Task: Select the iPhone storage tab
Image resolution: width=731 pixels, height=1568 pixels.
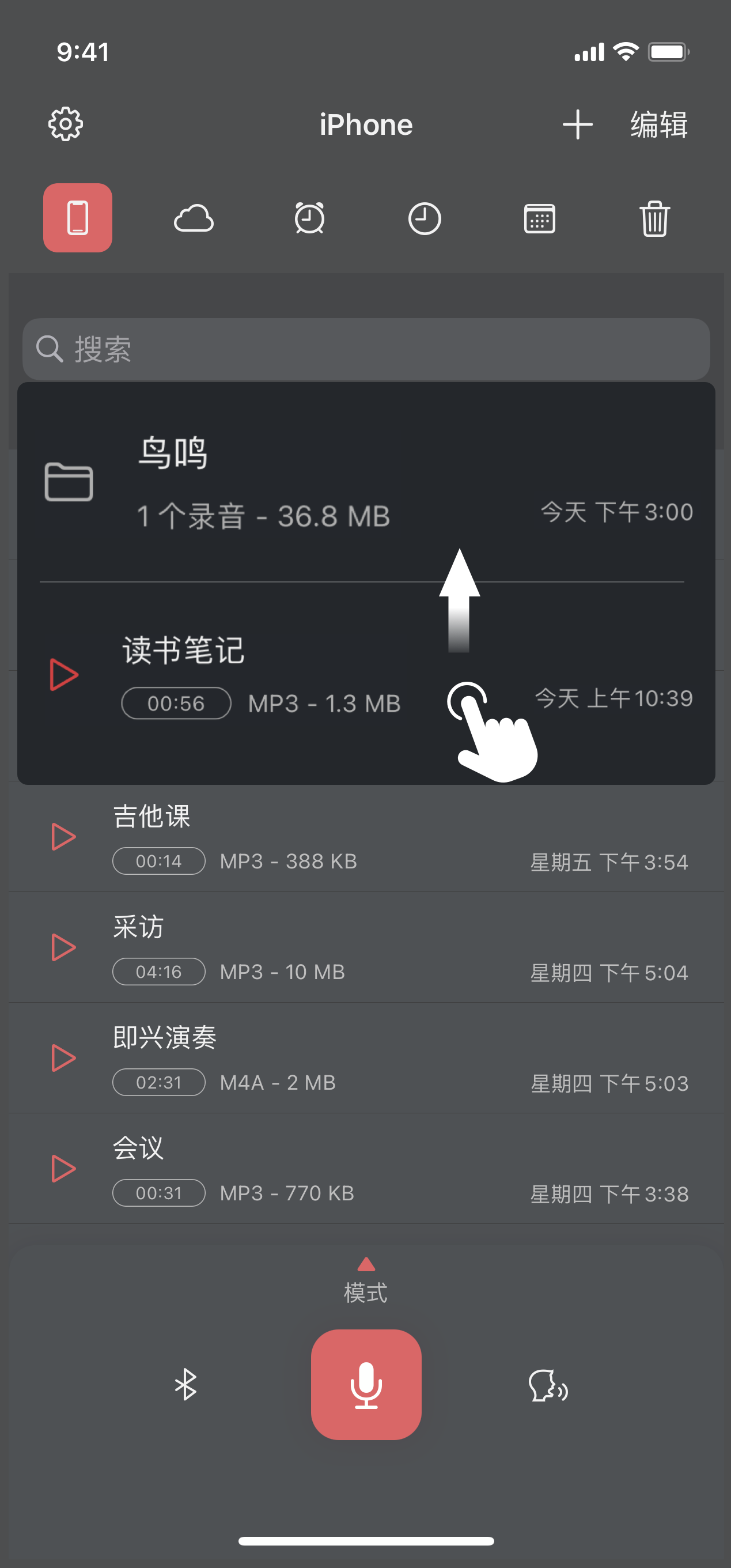Action: pyautogui.click(x=78, y=218)
